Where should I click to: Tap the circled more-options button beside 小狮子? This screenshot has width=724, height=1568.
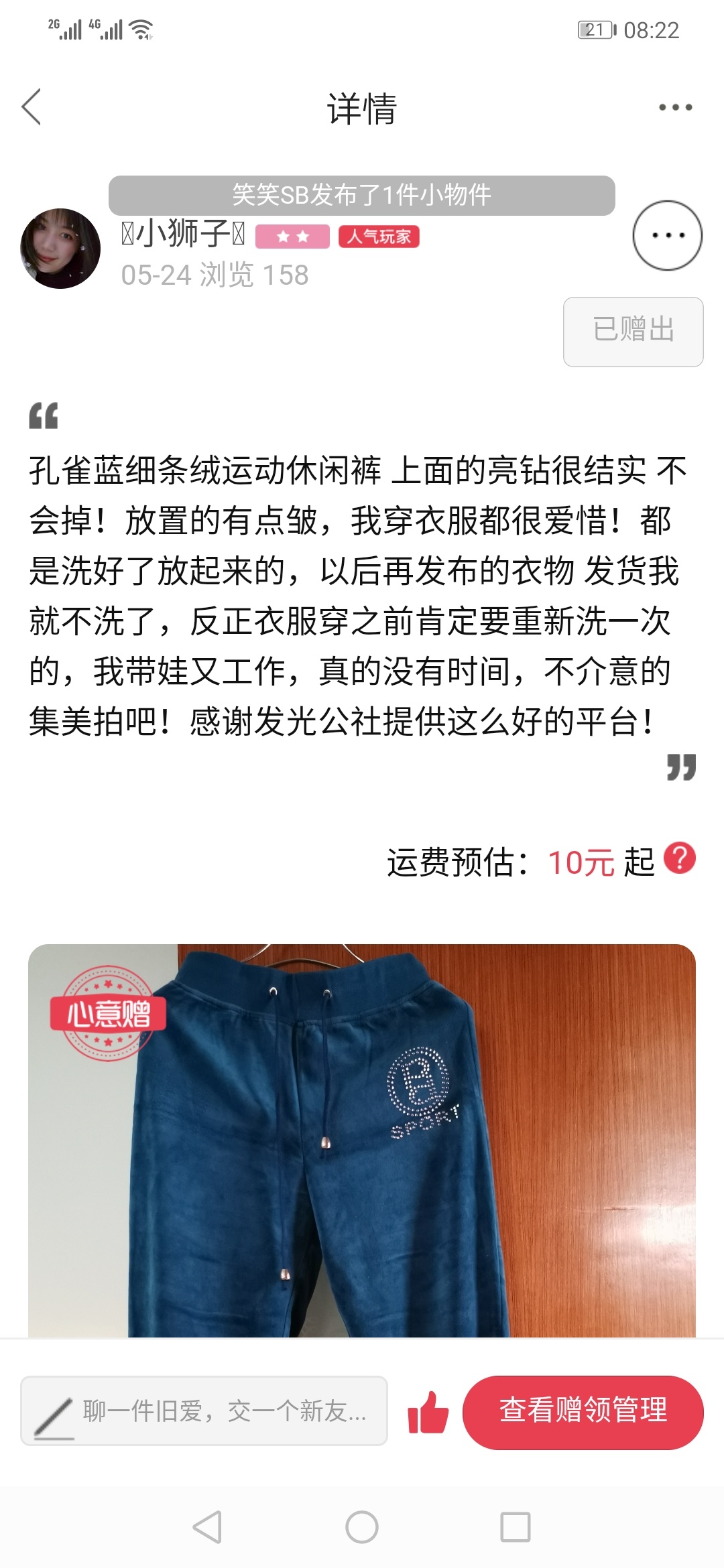tap(668, 235)
